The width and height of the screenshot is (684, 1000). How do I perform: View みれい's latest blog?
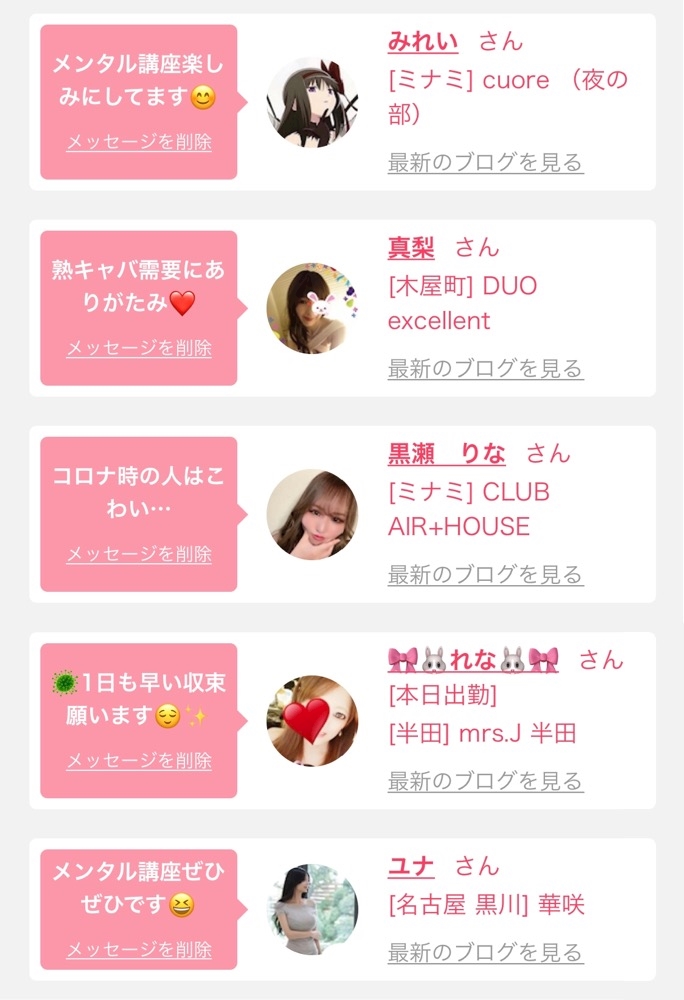486,163
